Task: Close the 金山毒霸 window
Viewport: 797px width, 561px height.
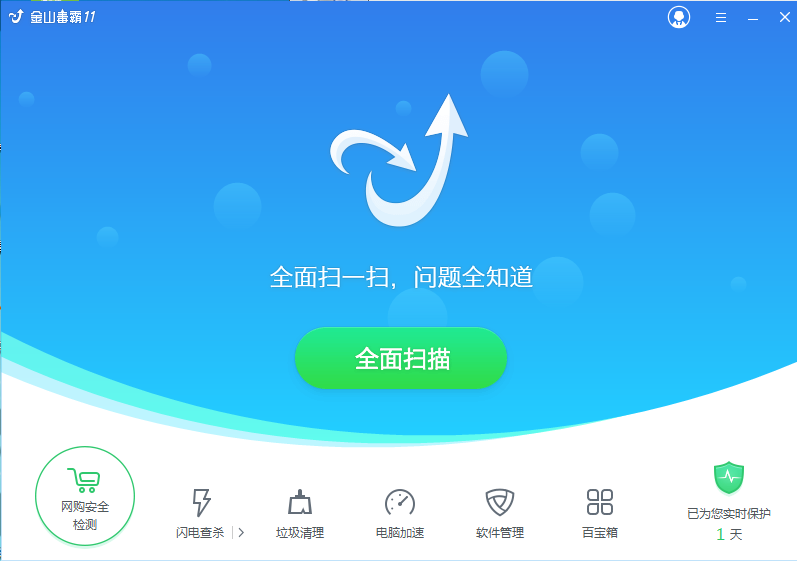Action: coord(784,17)
